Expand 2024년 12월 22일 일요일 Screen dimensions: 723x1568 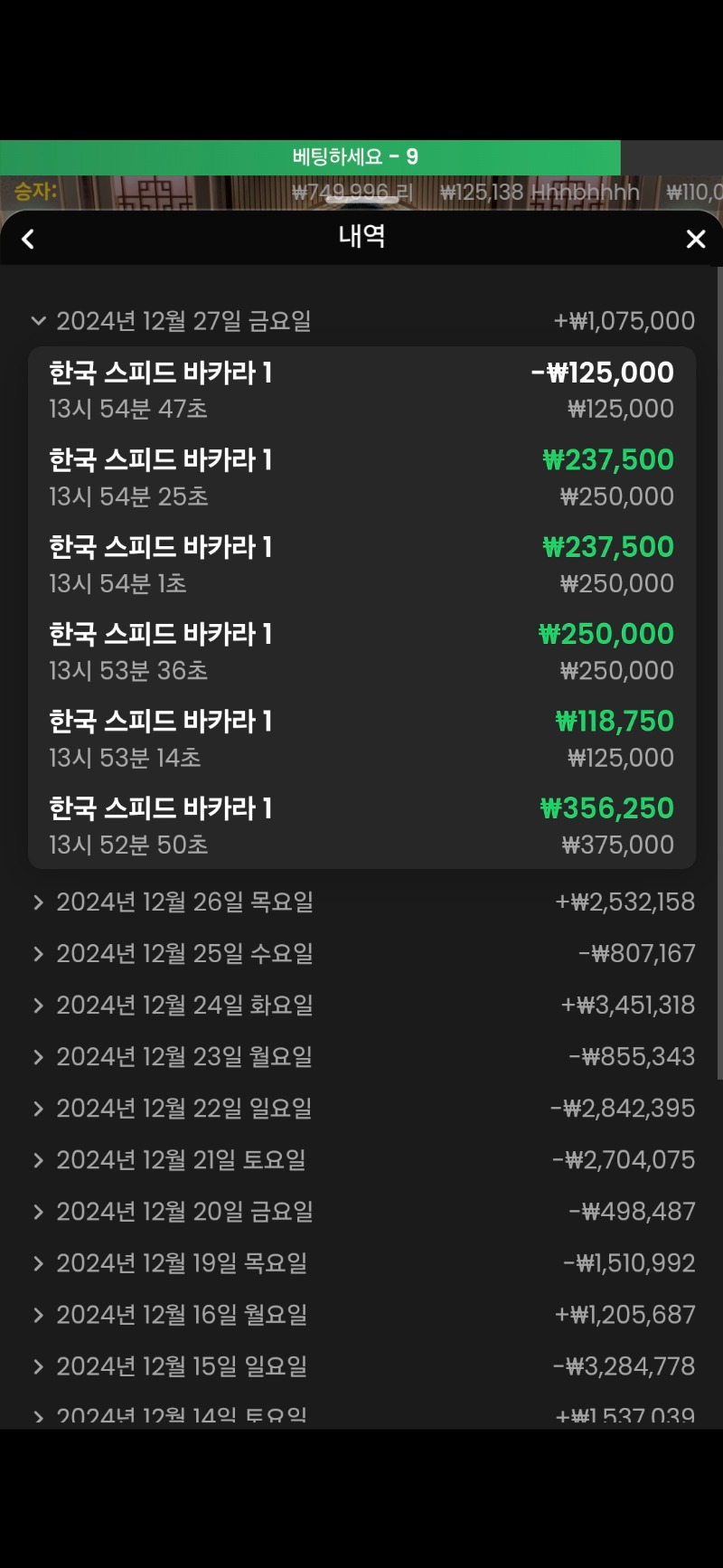pyautogui.click(x=361, y=1108)
